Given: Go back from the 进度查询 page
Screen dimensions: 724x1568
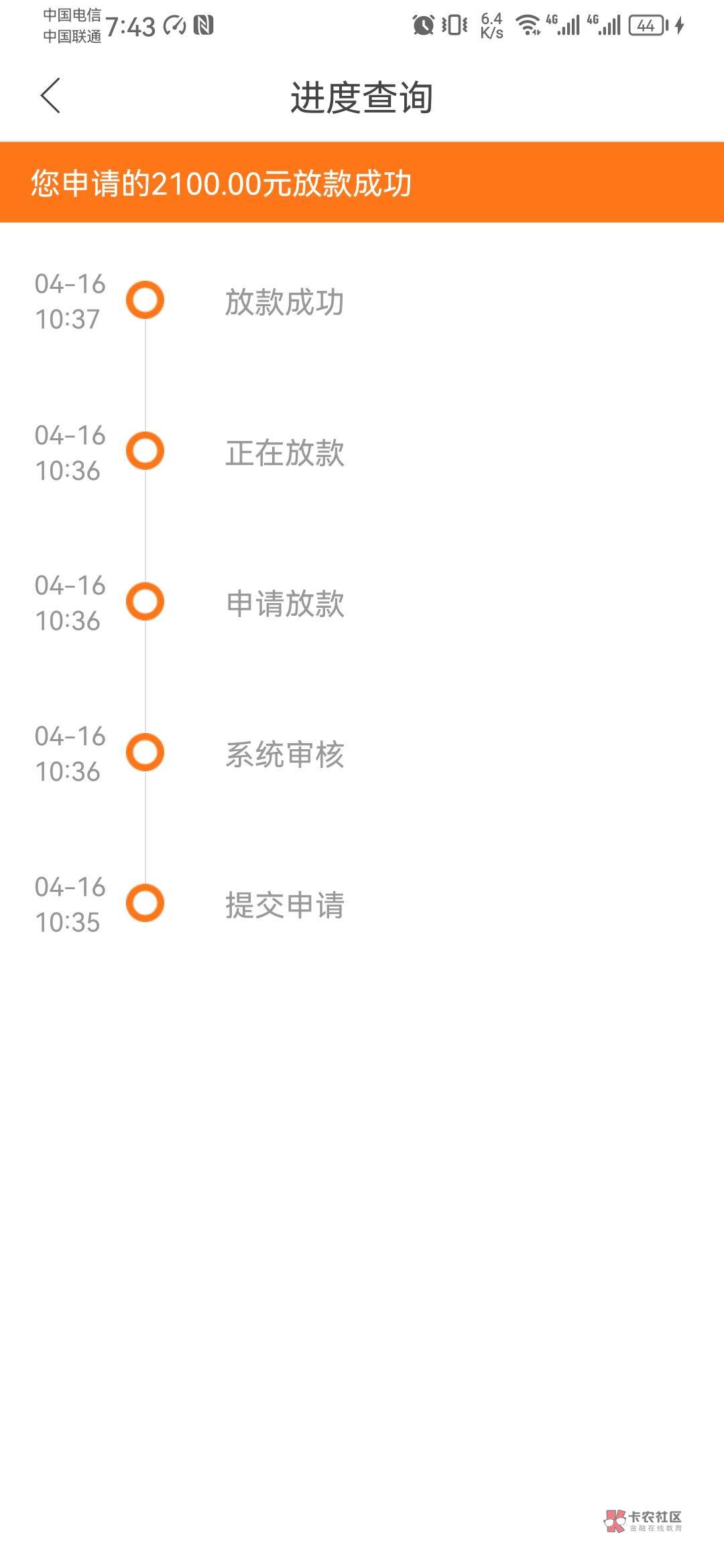Looking at the screenshot, I should 50,96.
